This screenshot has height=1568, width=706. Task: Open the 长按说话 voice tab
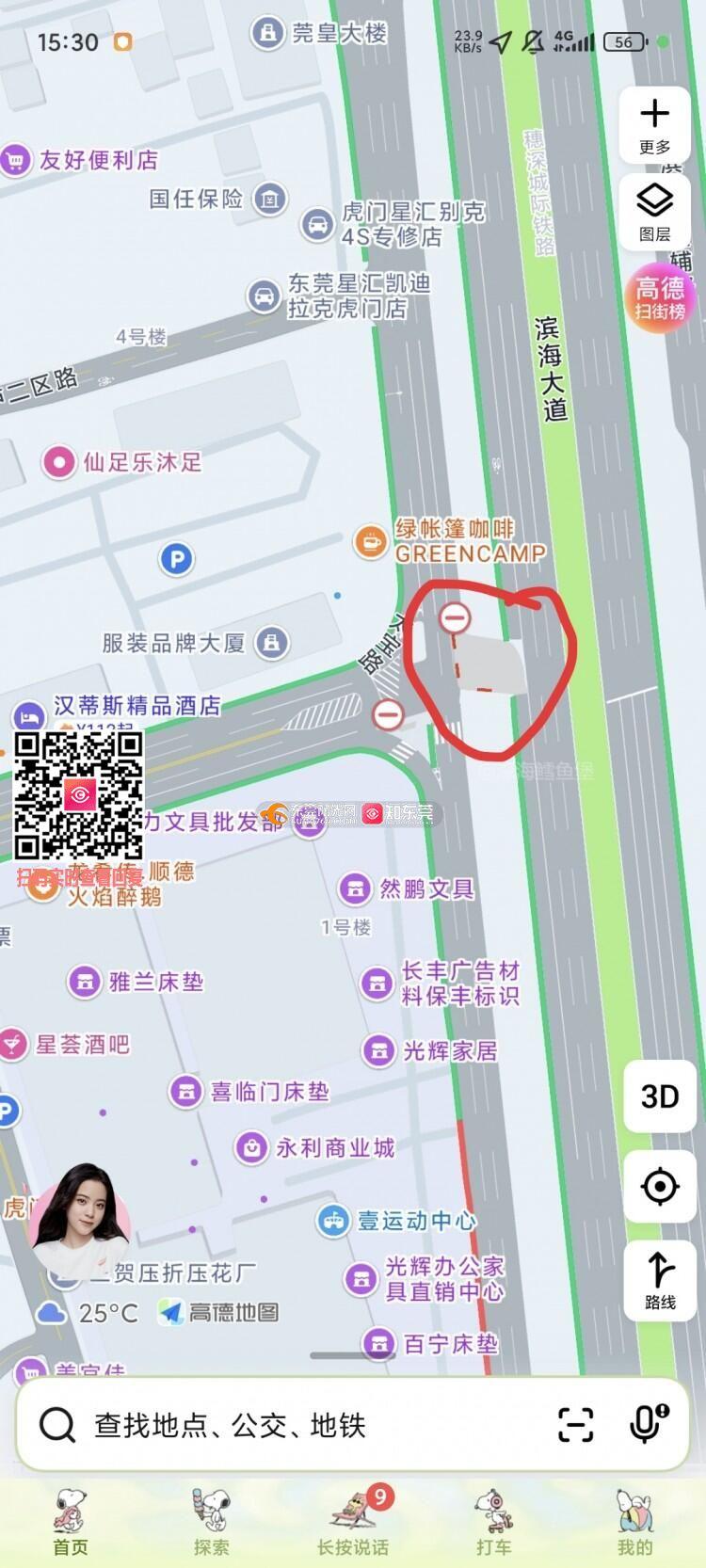point(353,1521)
